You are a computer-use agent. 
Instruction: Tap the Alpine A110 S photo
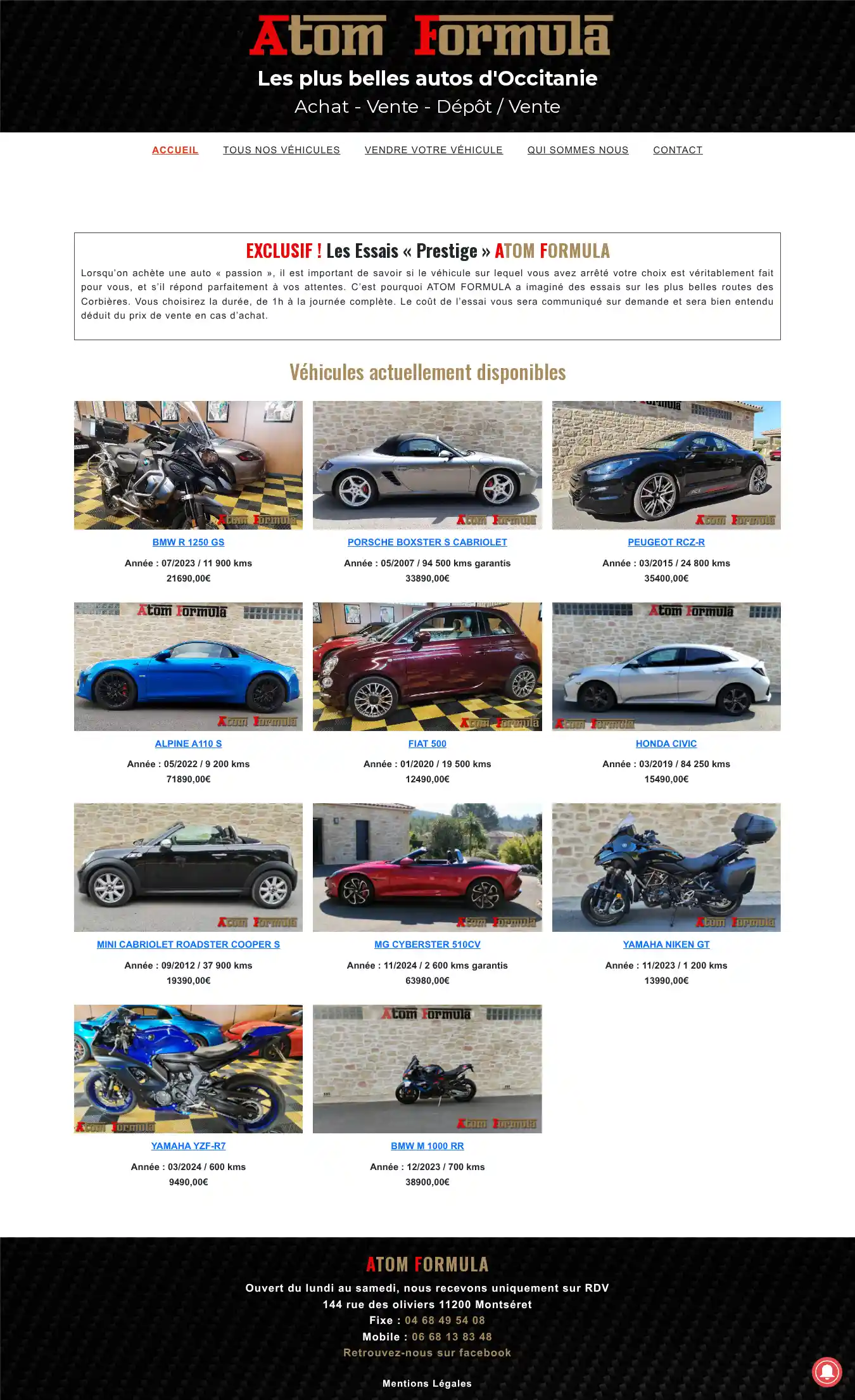tap(188, 666)
